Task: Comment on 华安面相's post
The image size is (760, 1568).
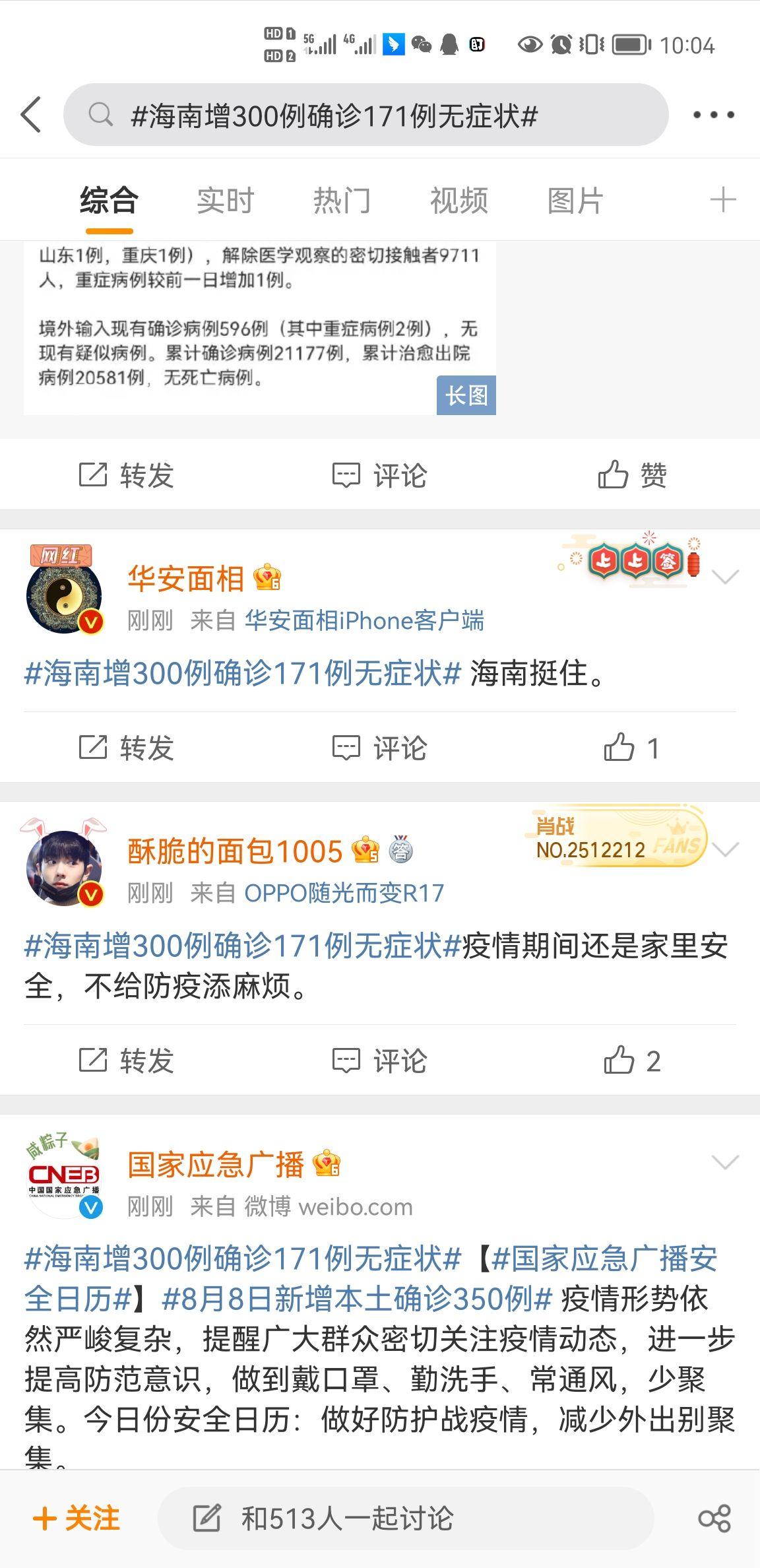Action: (x=379, y=748)
